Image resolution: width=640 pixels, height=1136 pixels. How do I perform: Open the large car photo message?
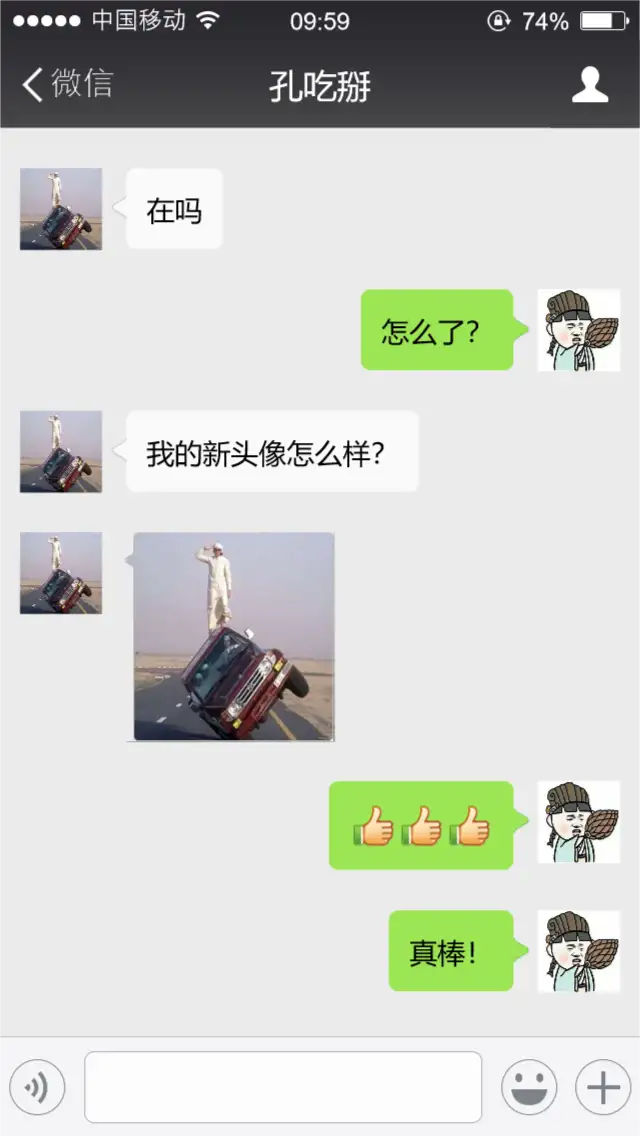coord(234,637)
